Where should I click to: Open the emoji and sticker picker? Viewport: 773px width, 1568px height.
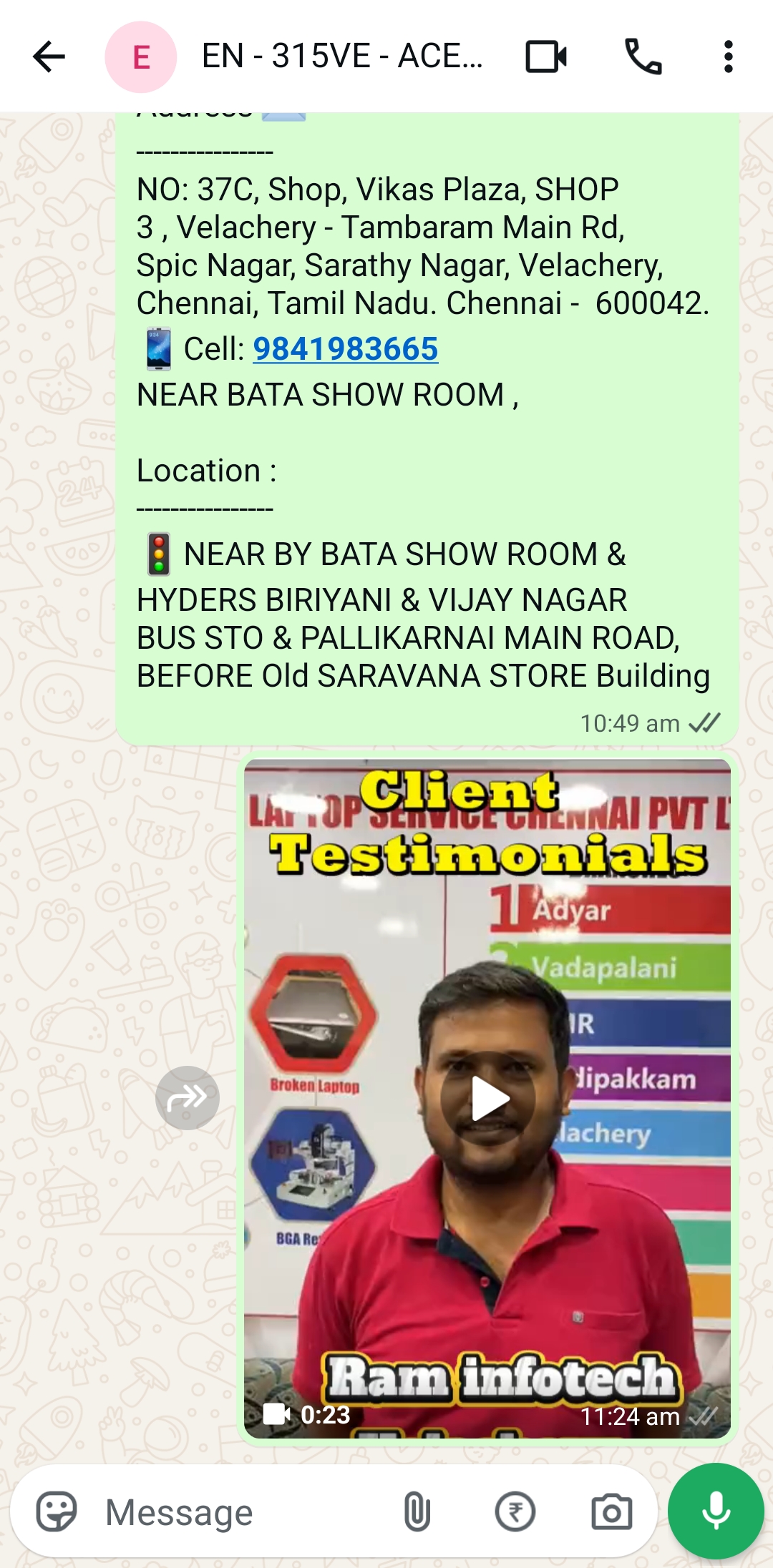point(57,1512)
